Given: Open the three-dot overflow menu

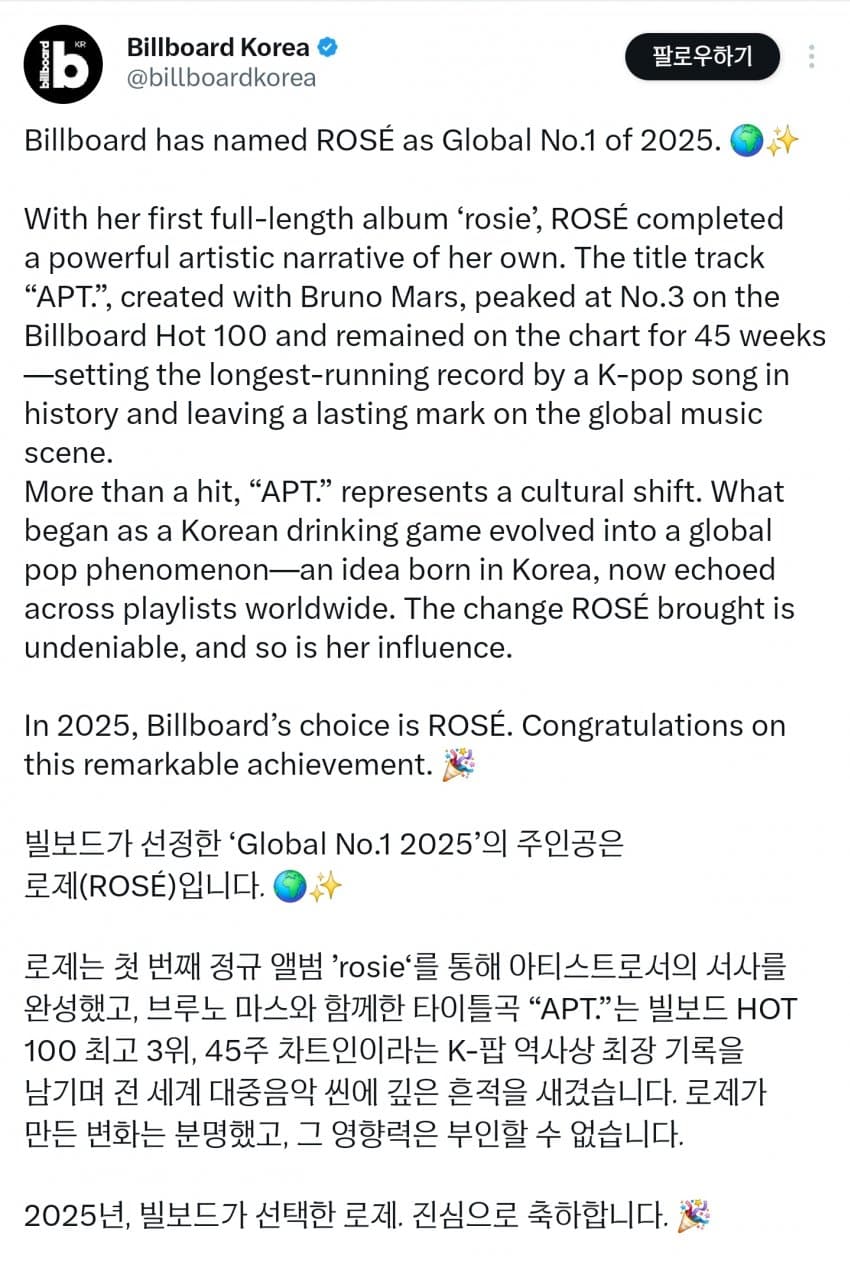Looking at the screenshot, I should click(x=814, y=55).
